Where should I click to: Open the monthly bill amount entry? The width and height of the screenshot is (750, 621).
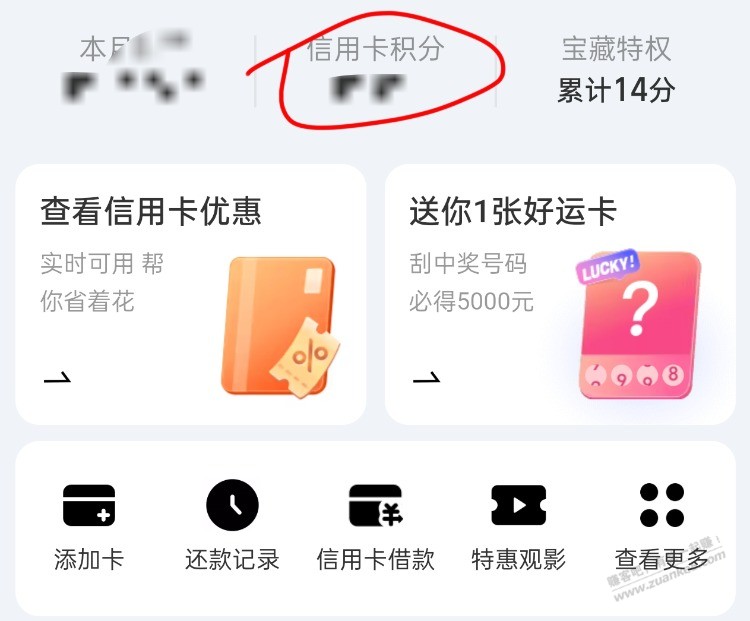pos(135,68)
